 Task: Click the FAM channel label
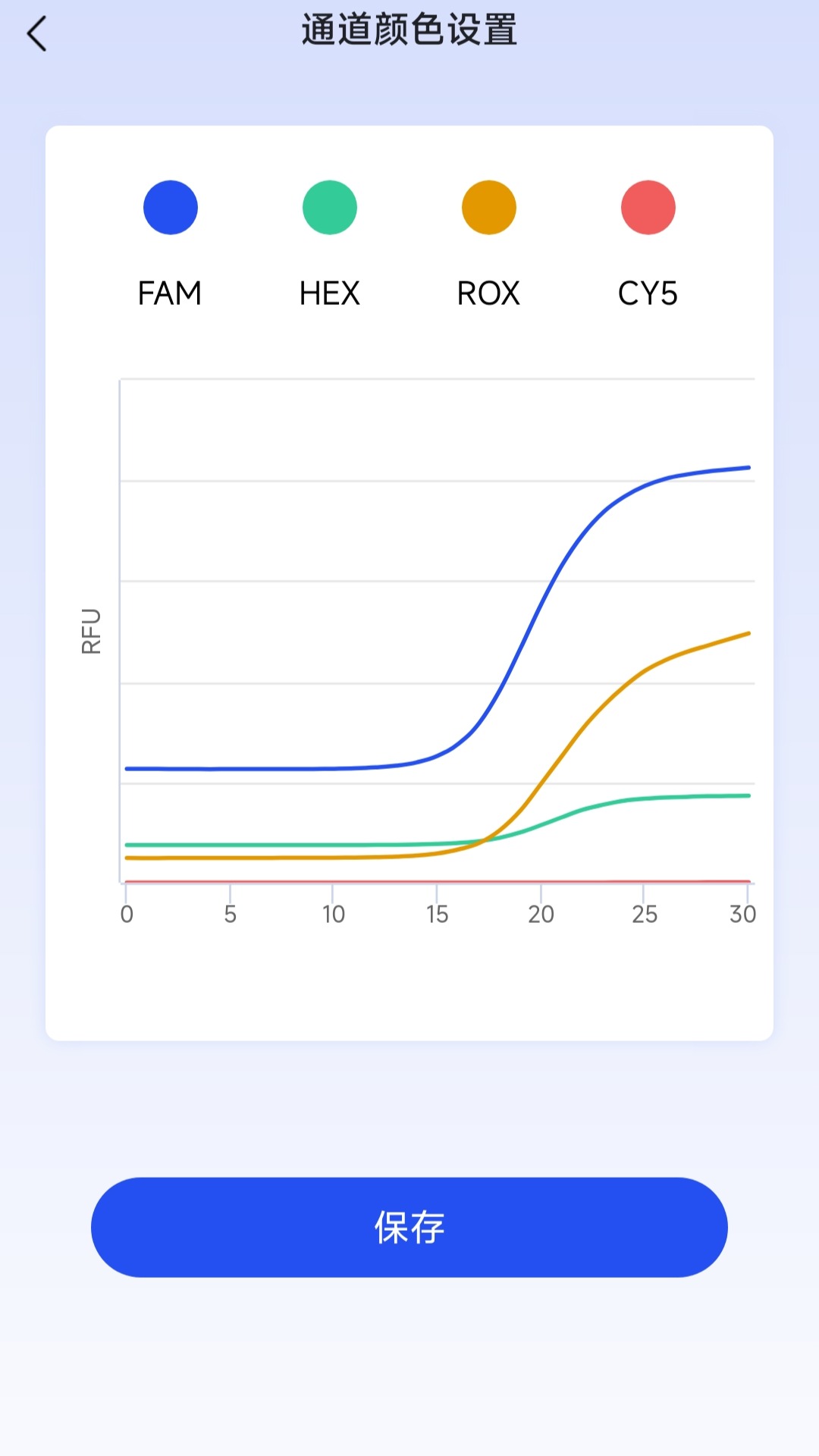pos(170,293)
